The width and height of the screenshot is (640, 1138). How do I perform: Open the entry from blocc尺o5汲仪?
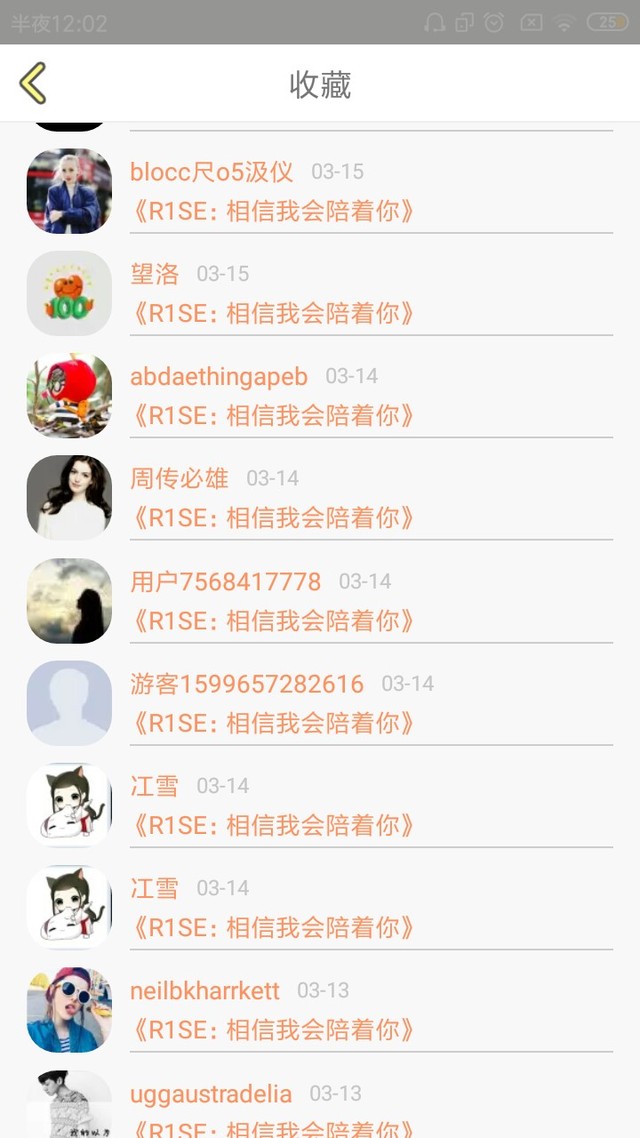[320, 191]
